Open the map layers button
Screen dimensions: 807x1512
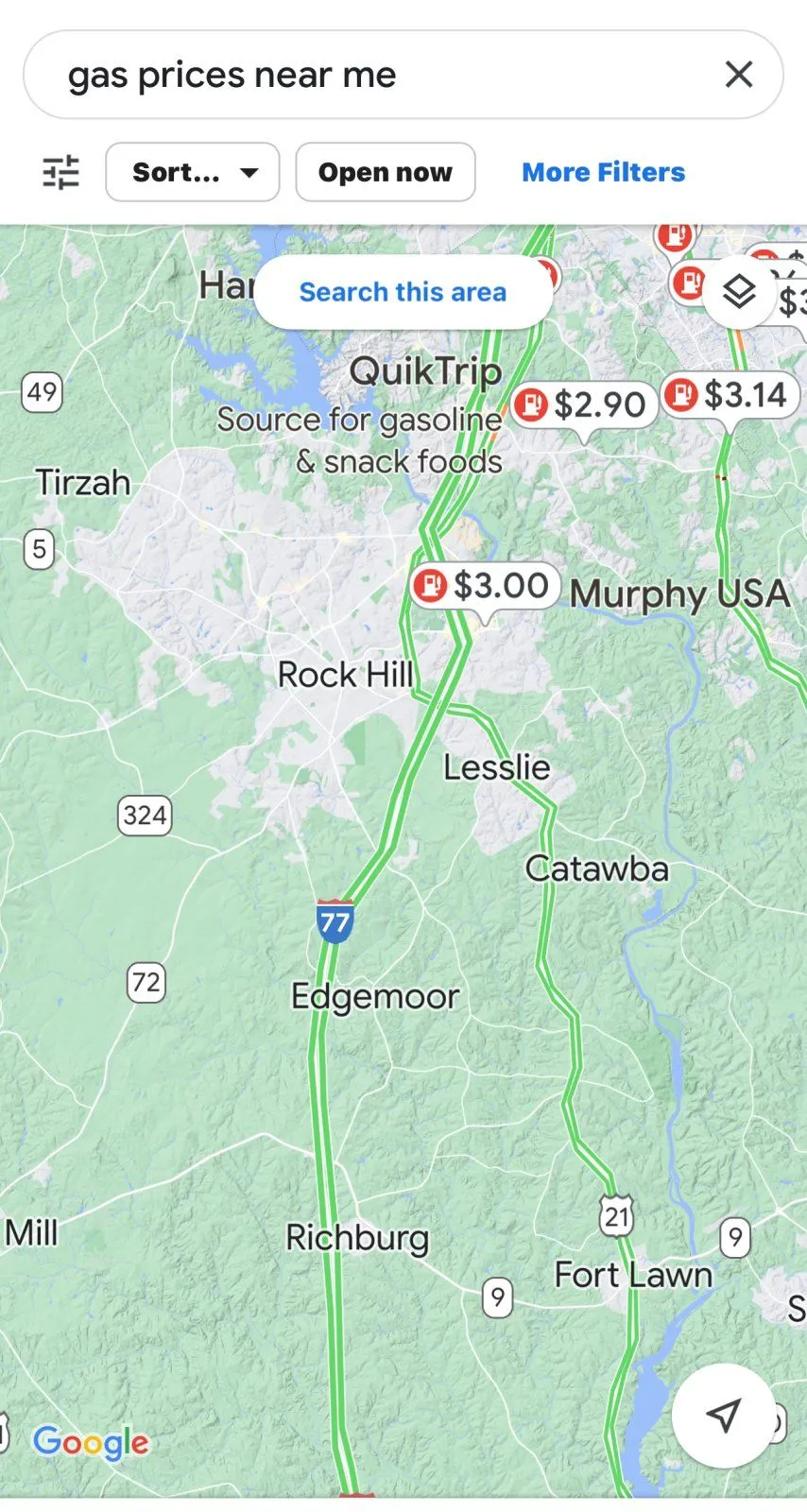pyautogui.click(x=739, y=292)
